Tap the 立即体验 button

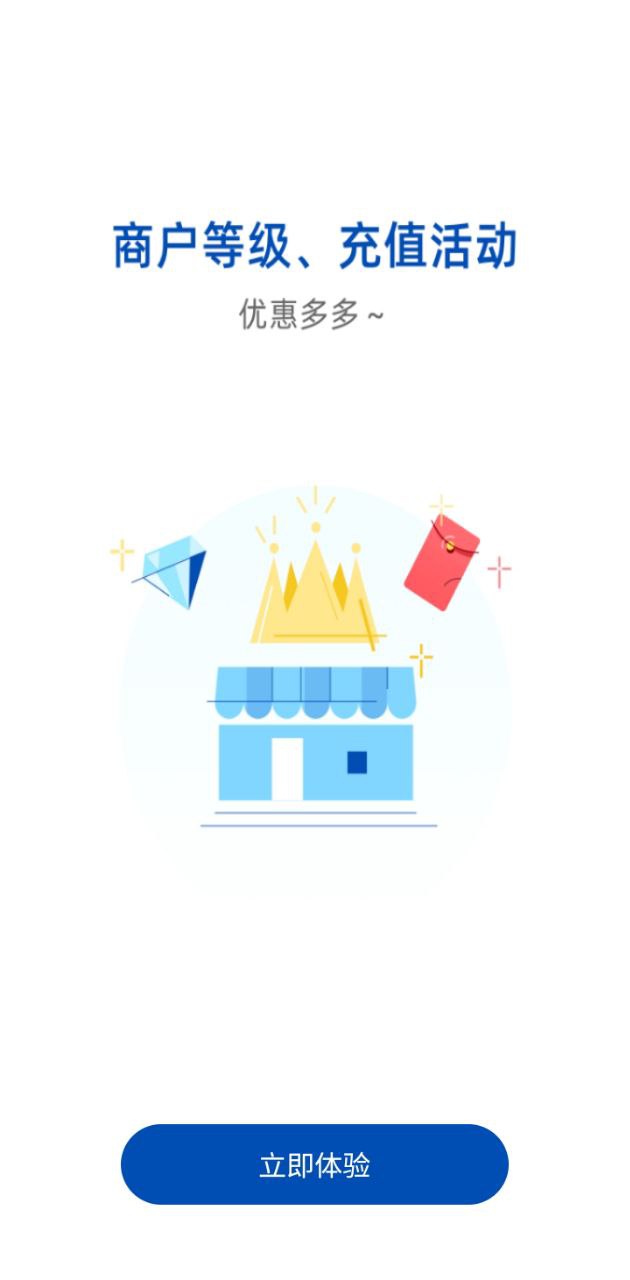coord(314,1165)
